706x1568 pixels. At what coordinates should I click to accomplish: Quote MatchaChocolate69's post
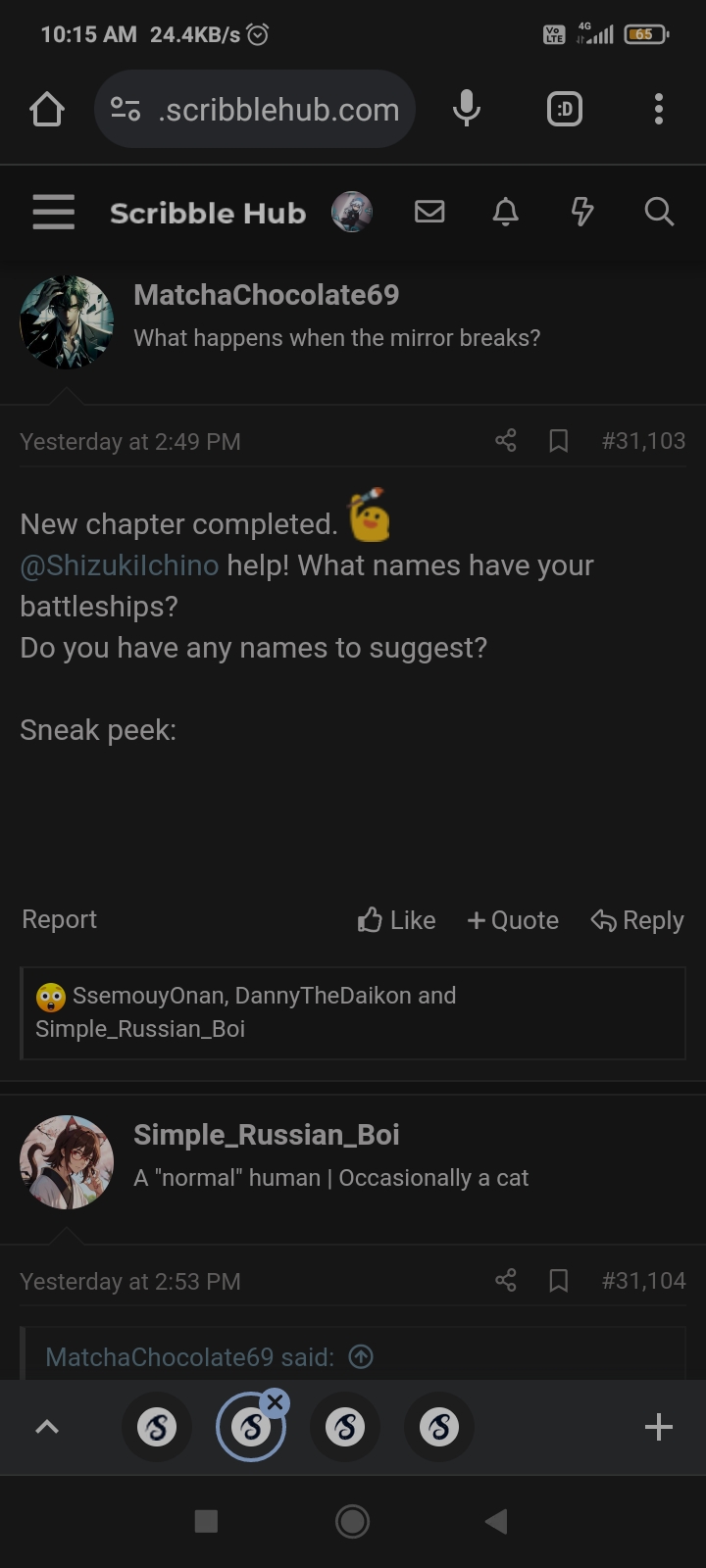coord(513,920)
